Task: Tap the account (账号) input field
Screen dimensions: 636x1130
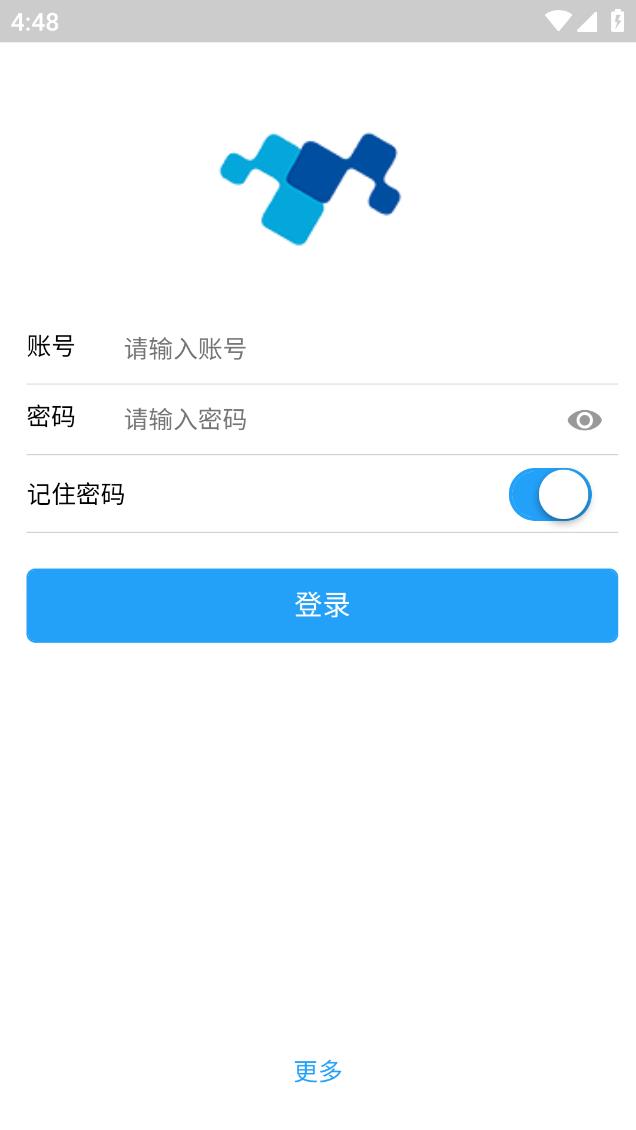Action: tap(340, 349)
